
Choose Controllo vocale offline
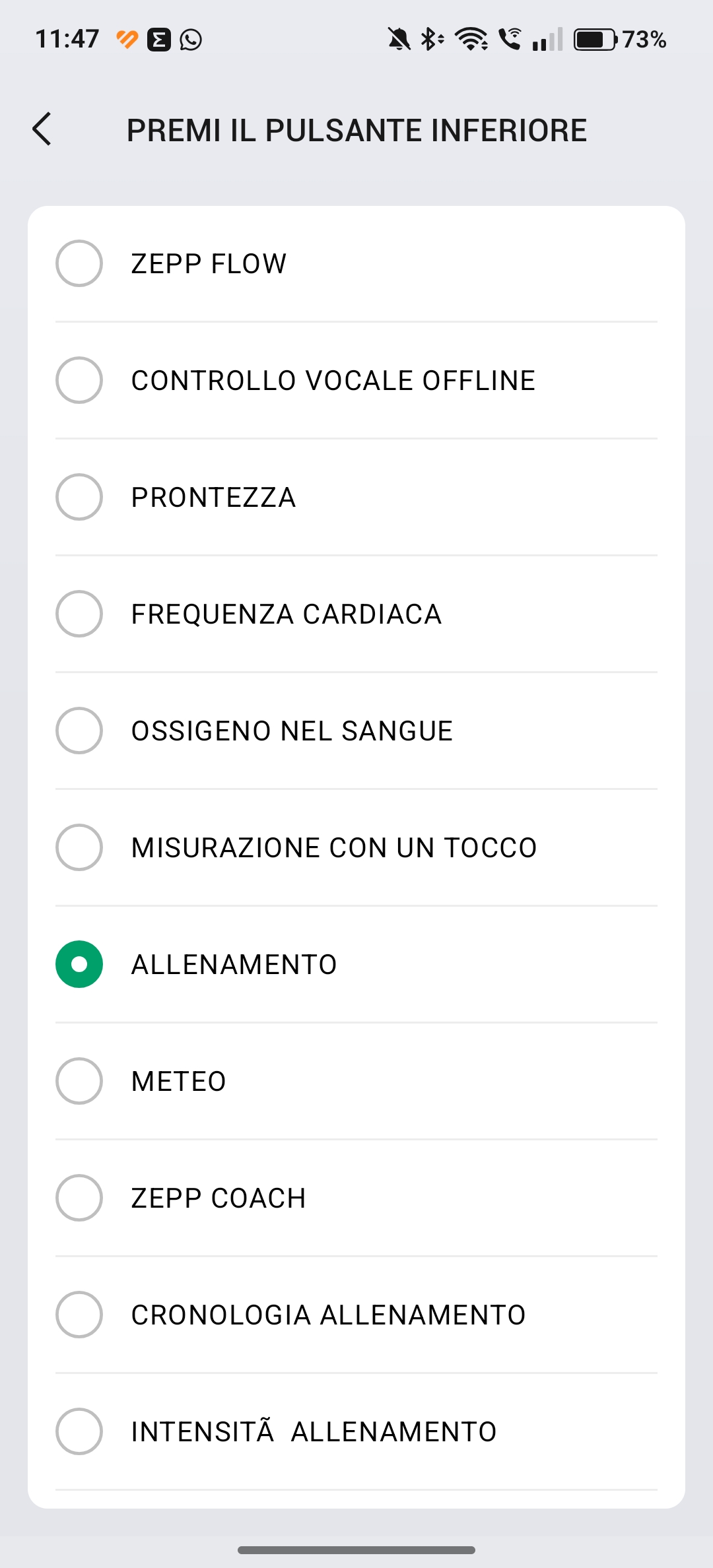pyautogui.click(x=356, y=380)
